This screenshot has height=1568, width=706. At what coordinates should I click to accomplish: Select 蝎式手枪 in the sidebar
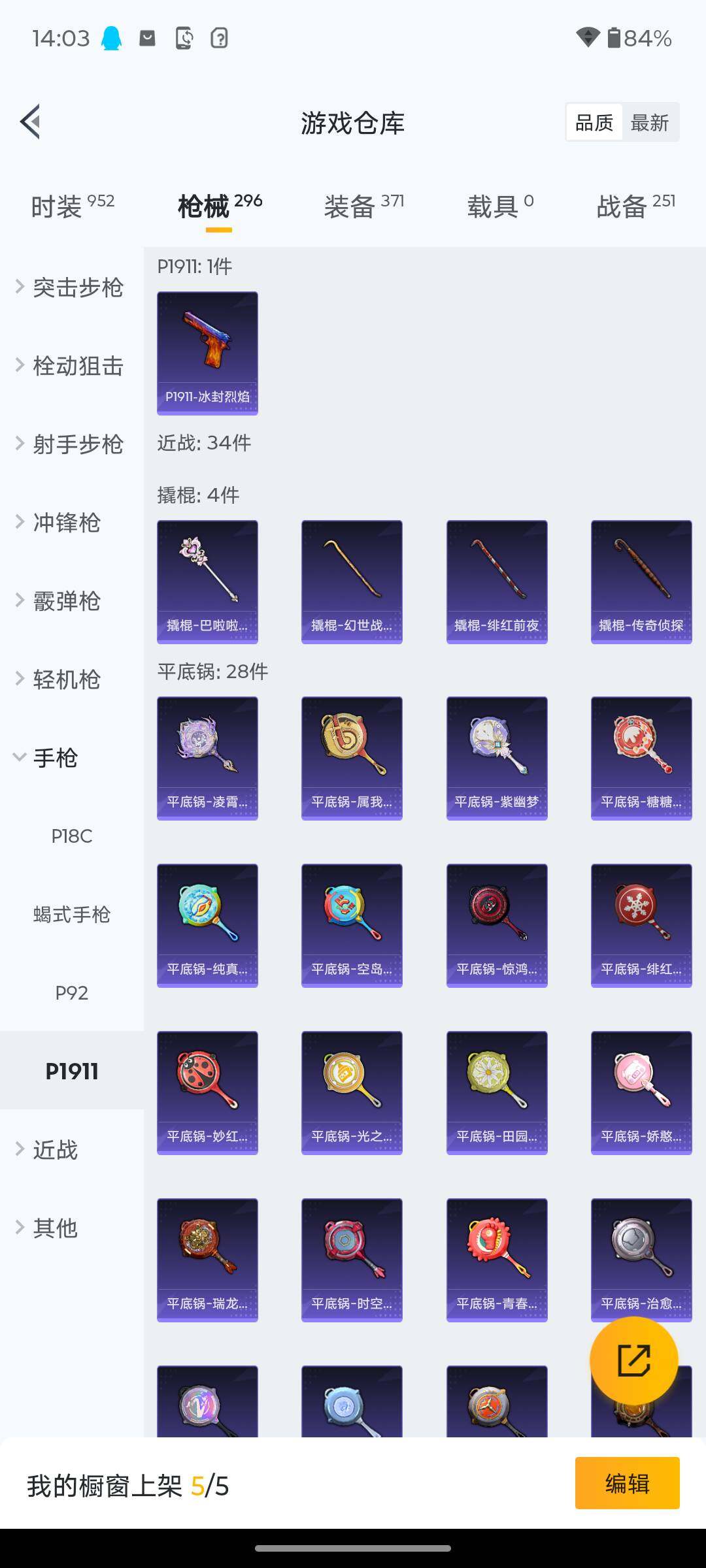click(72, 915)
